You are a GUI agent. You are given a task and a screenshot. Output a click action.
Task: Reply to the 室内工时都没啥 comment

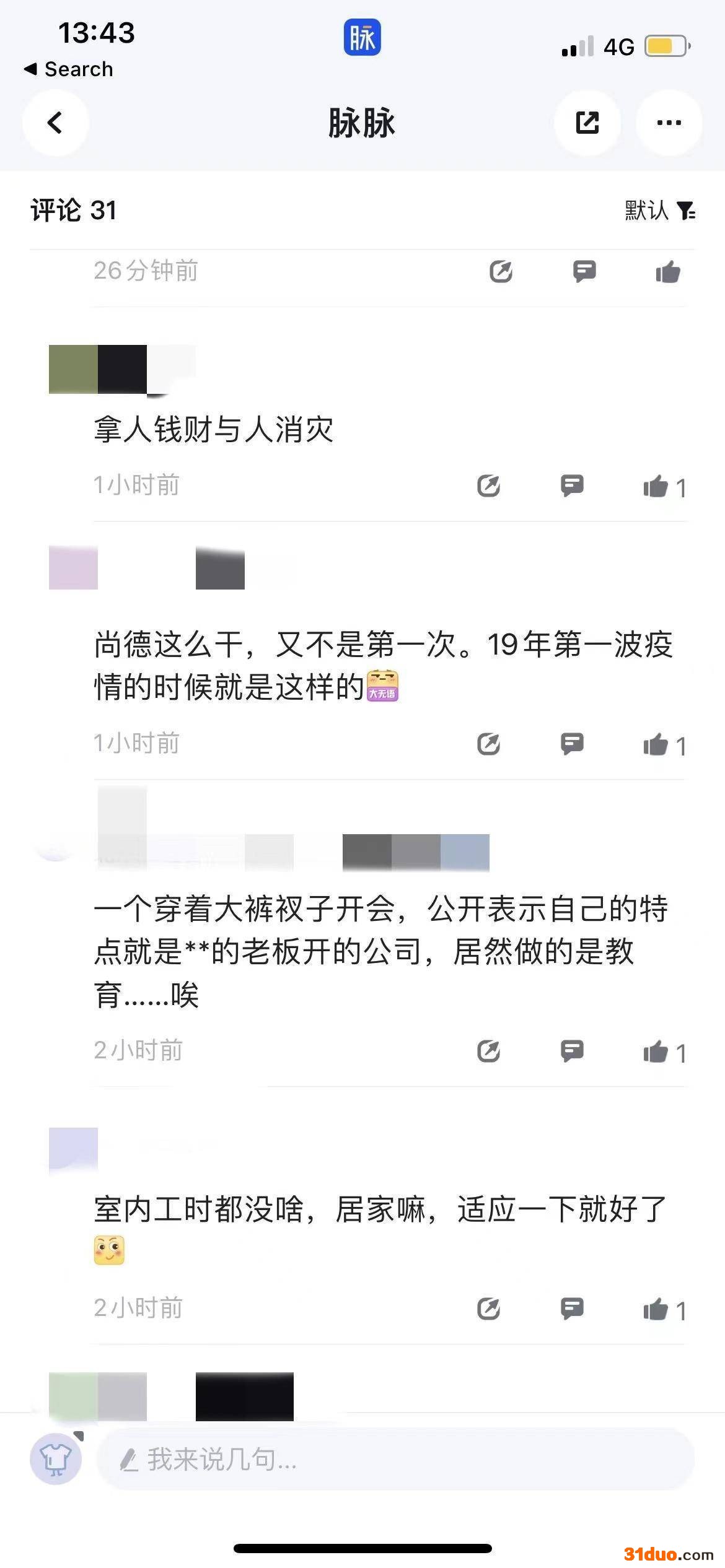tap(572, 1309)
